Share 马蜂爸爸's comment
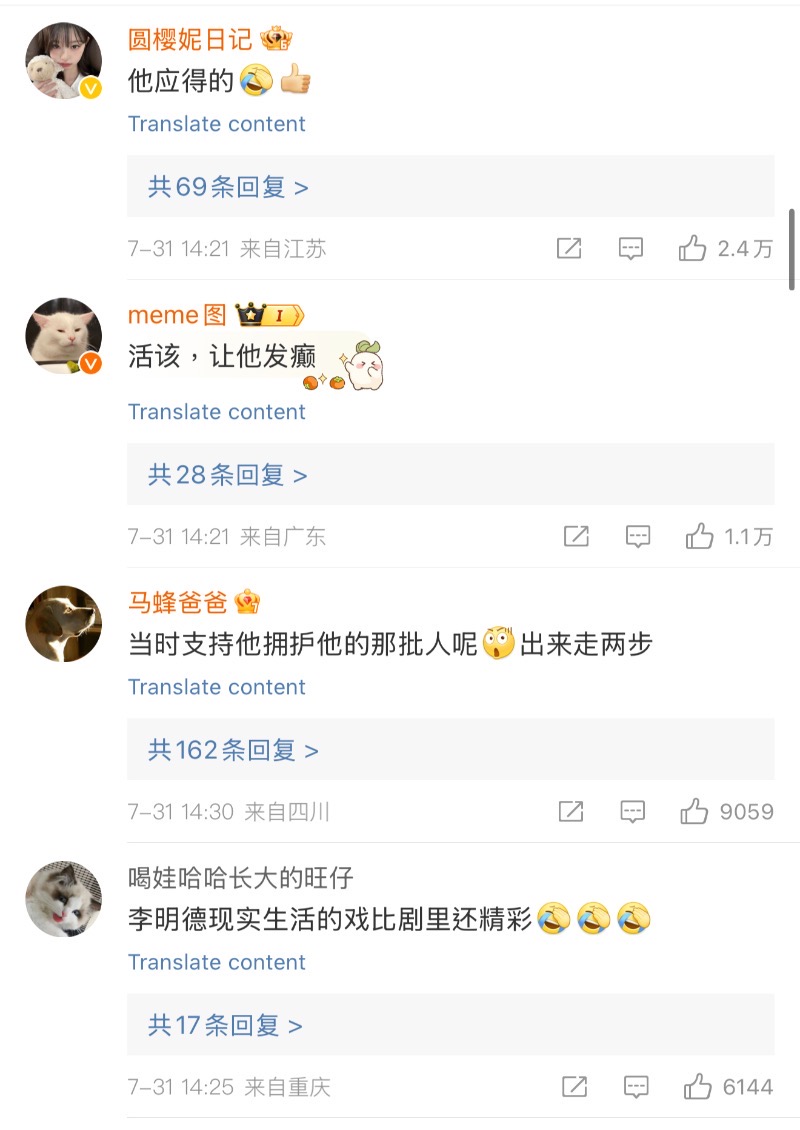The image size is (800, 1130). click(x=571, y=812)
